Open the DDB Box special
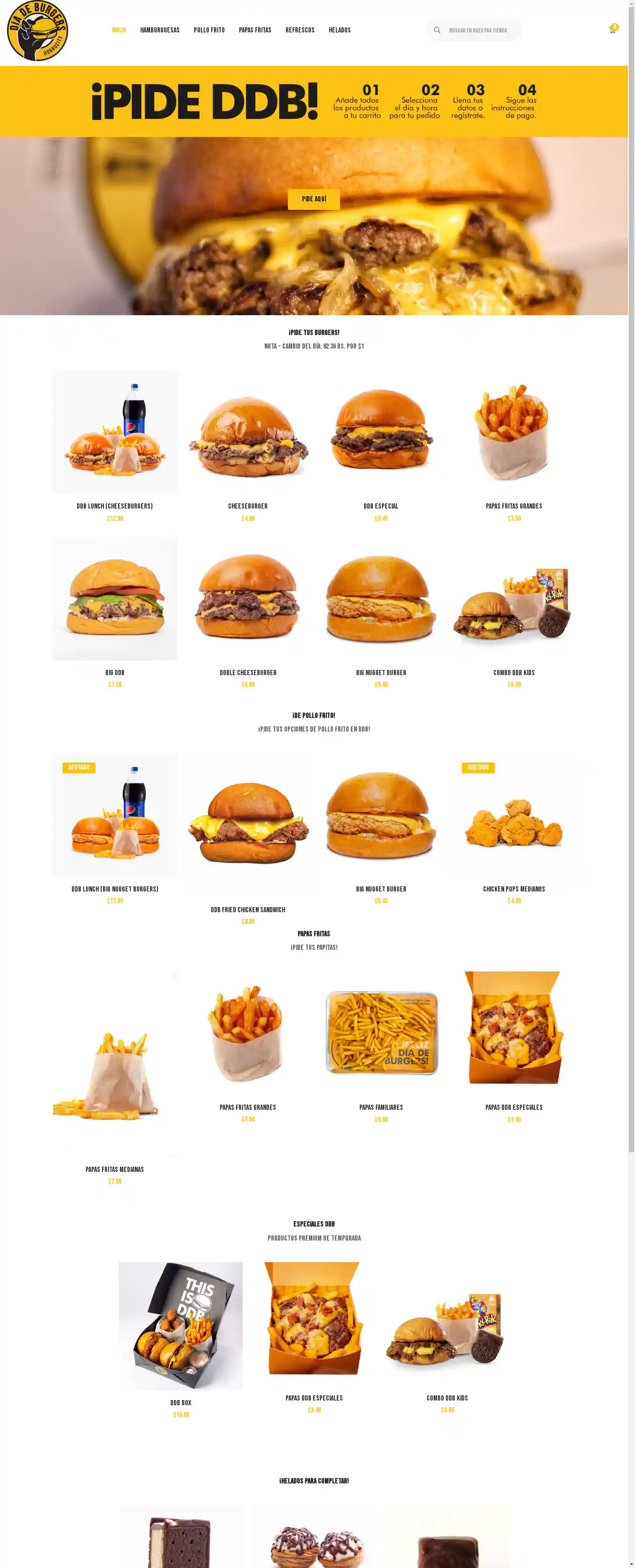The image size is (635, 1568). [181, 1402]
